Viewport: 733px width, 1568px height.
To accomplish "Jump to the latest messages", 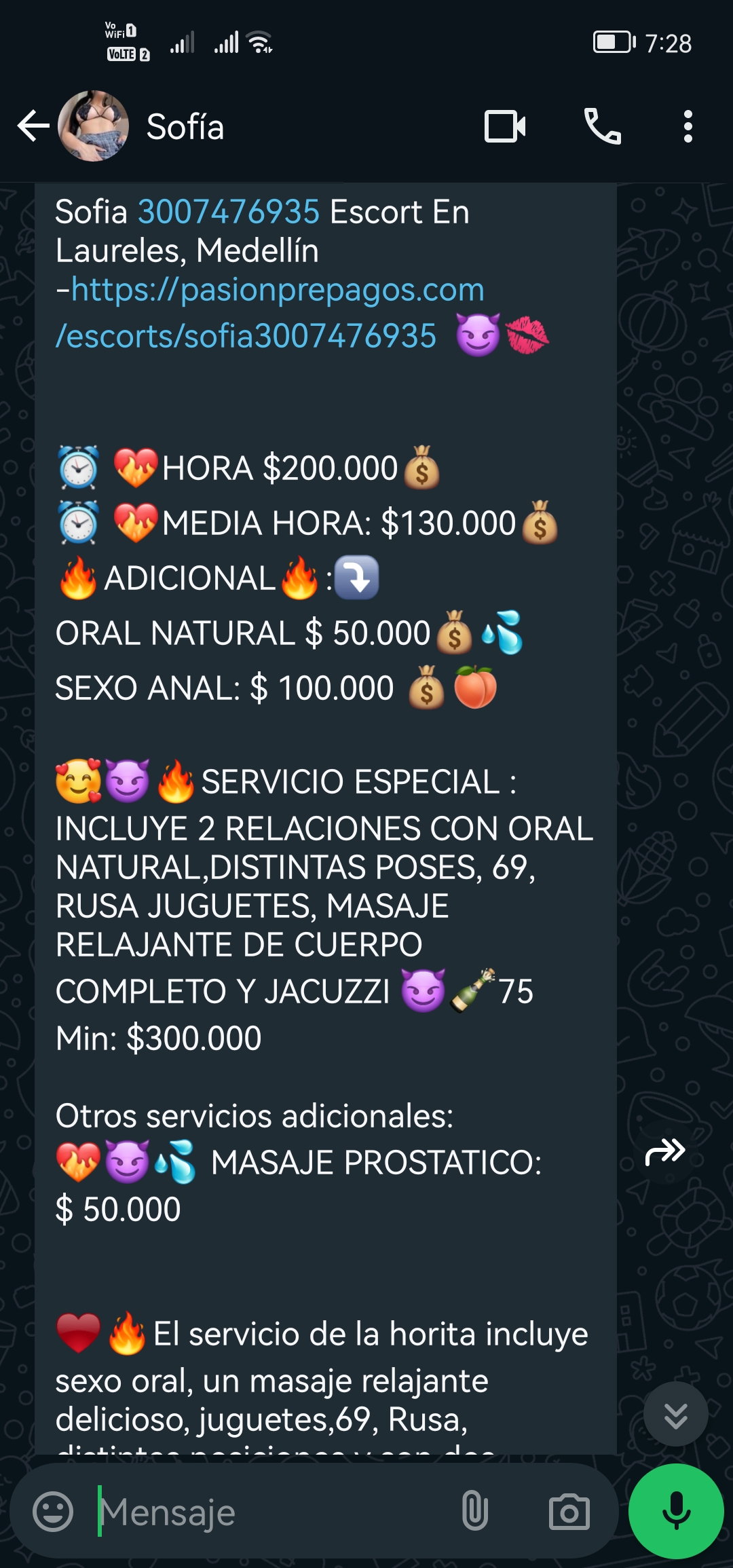I will click(x=676, y=1415).
